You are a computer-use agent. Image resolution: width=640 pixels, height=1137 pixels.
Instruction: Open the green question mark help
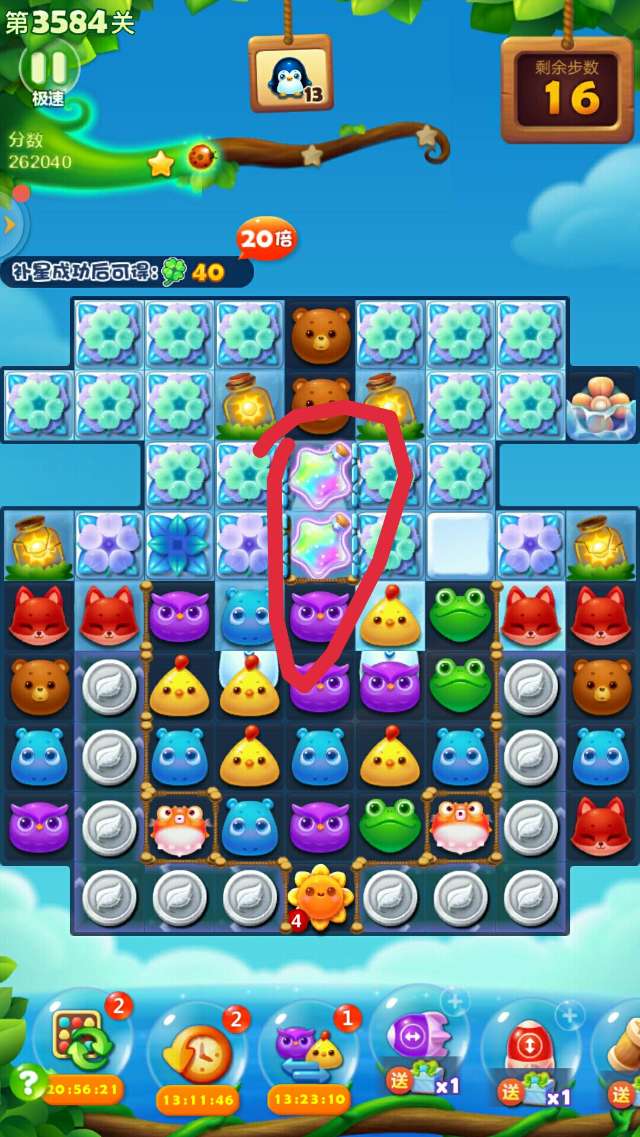(x=26, y=1082)
